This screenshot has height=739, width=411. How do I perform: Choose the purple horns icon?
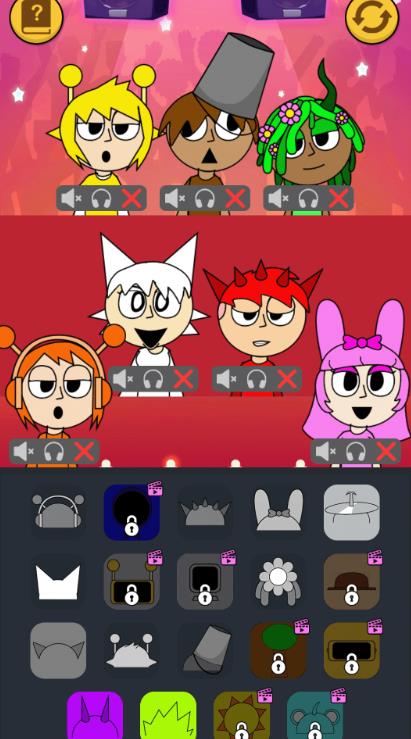click(95, 715)
